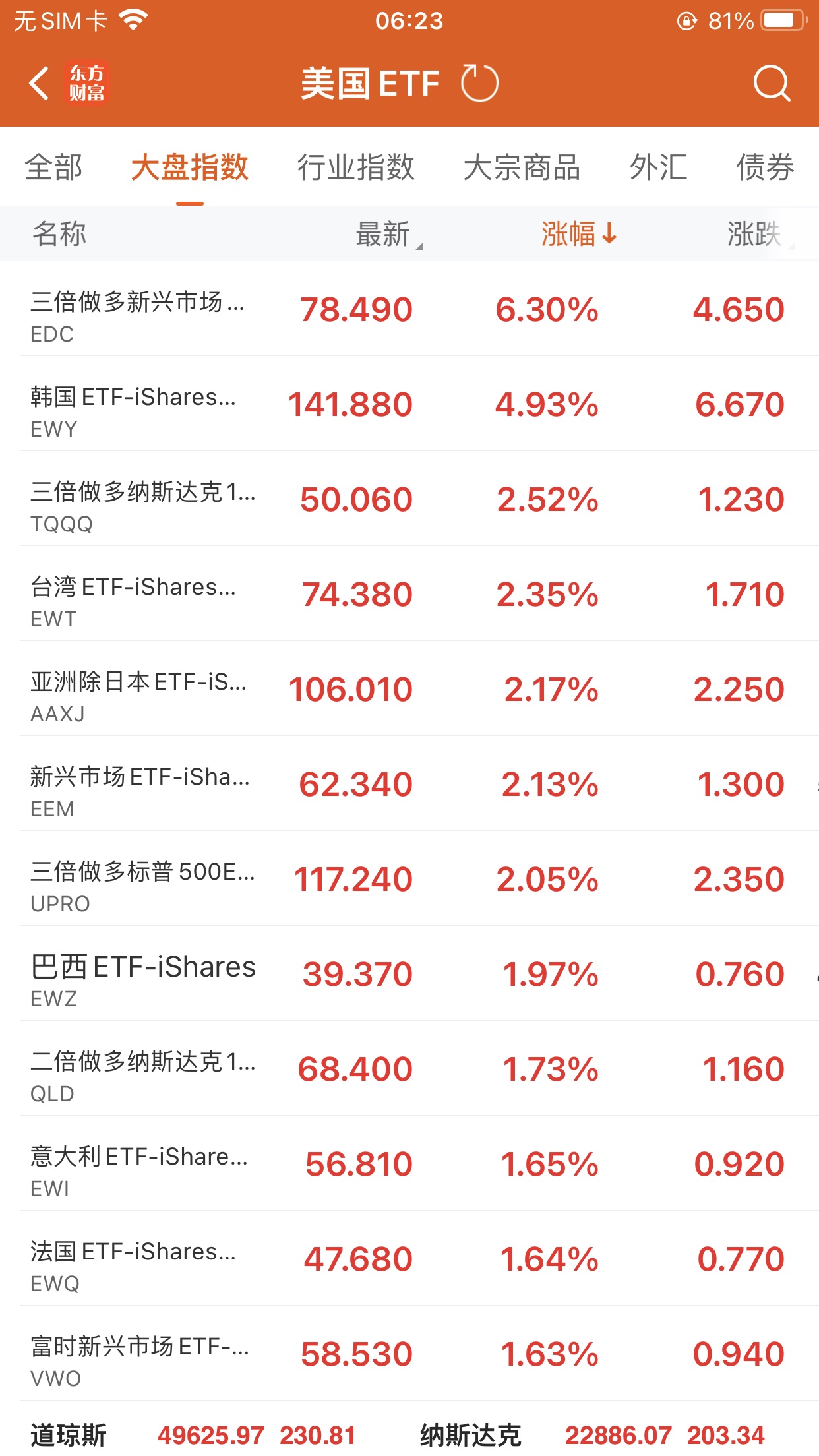Image resolution: width=819 pixels, height=1456 pixels.
Task: Open the 道琼斯 index ticker
Action: [191, 1435]
